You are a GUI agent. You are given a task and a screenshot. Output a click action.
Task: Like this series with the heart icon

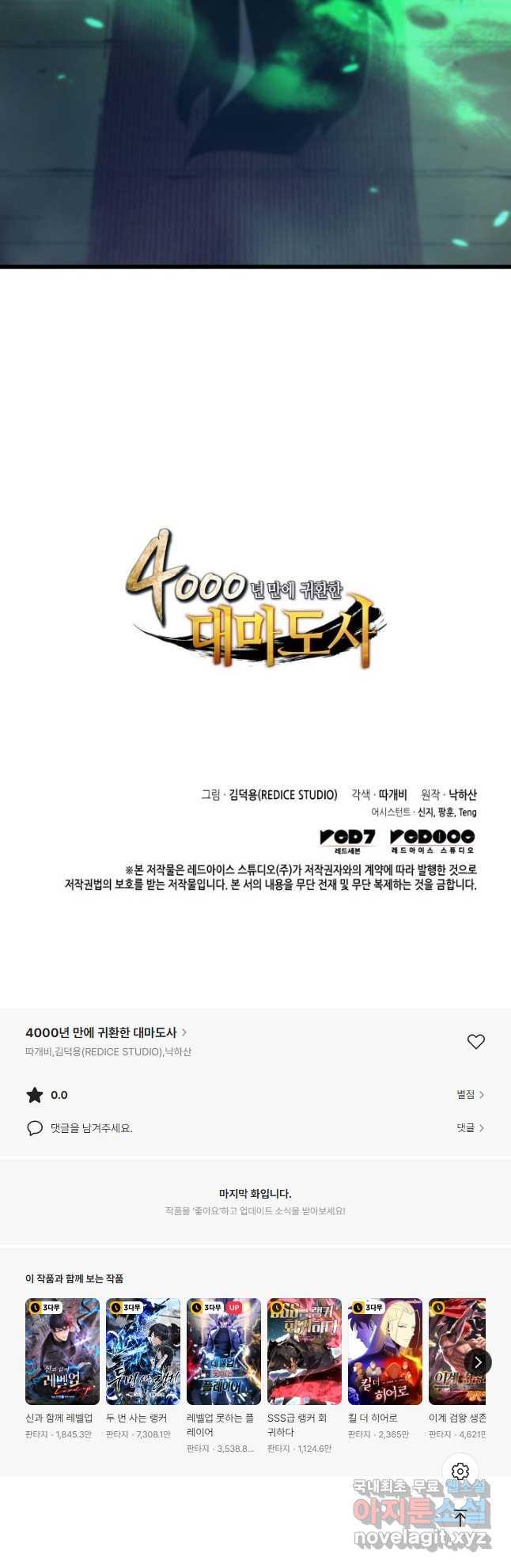point(475,1042)
